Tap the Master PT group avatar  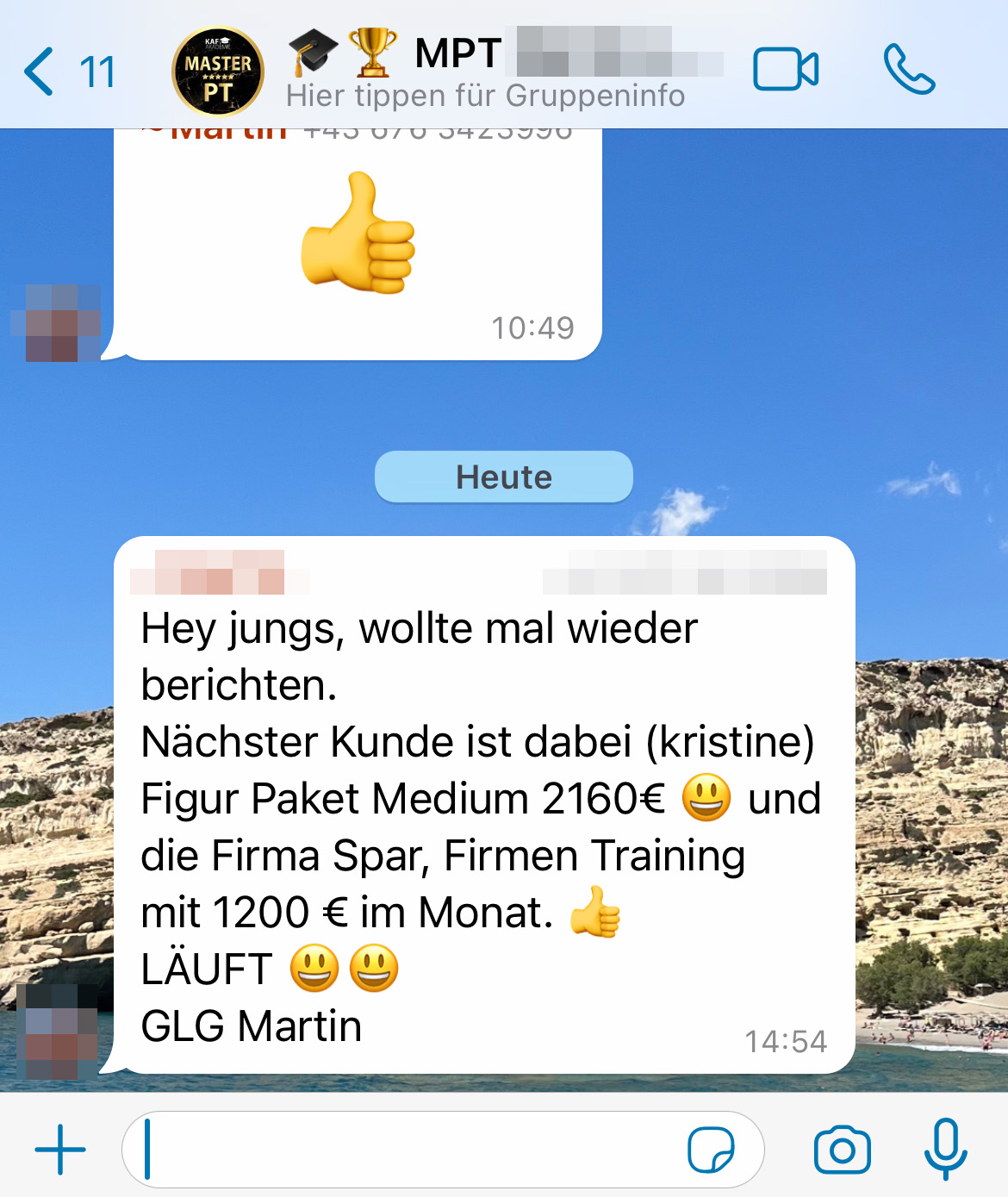pyautogui.click(x=218, y=72)
